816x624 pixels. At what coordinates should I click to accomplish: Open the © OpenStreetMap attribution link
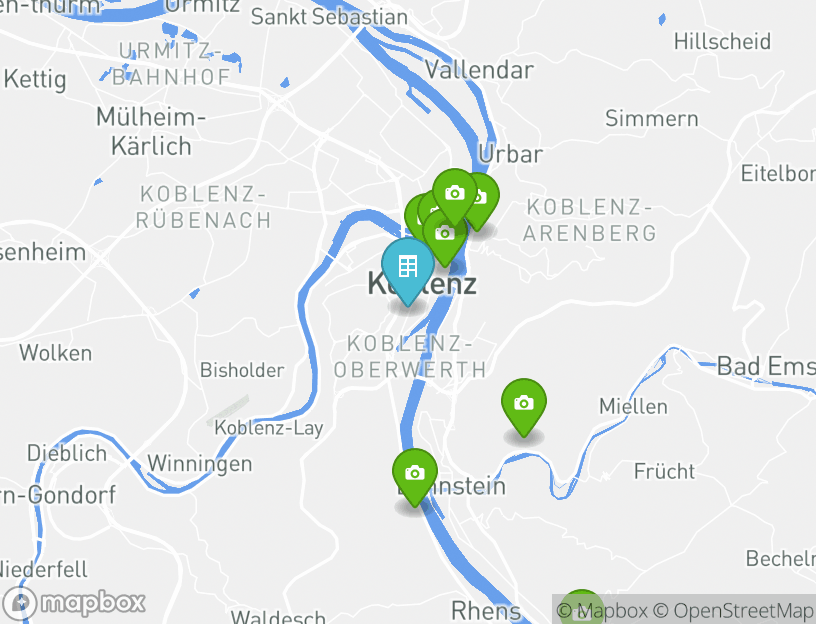(734, 610)
